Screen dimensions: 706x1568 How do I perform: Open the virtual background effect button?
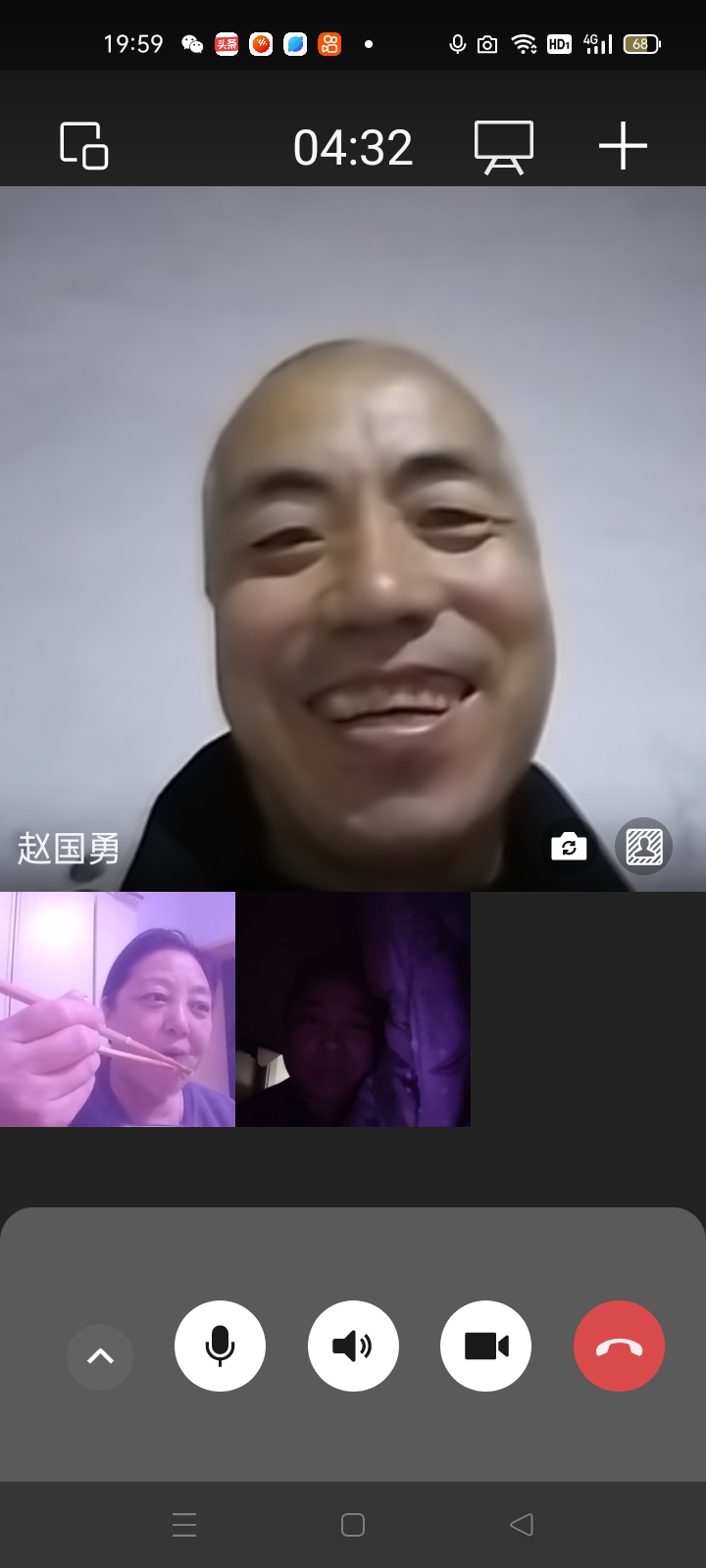pyautogui.click(x=644, y=846)
